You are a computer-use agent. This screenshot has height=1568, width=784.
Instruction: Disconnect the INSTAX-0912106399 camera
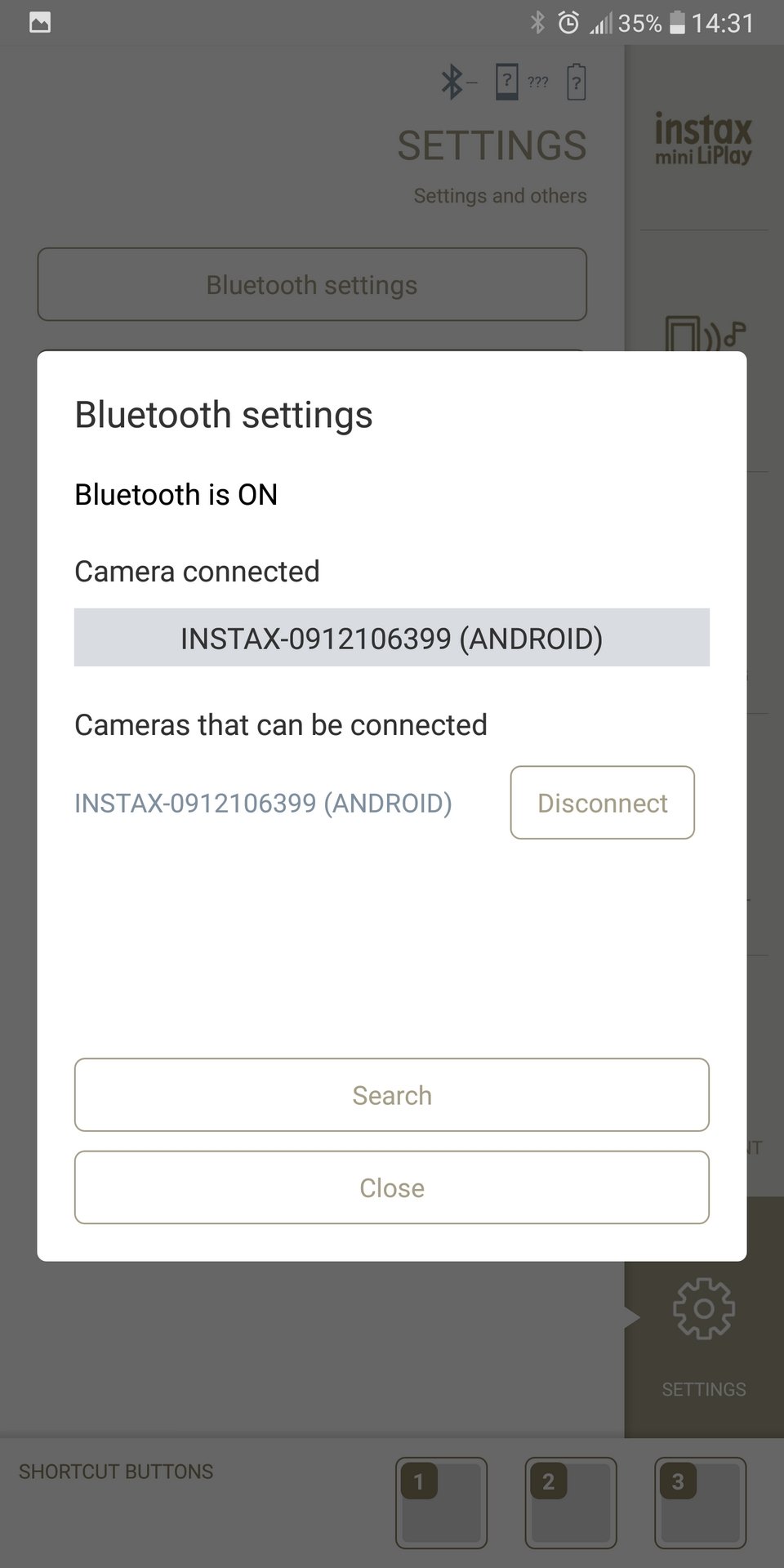[603, 803]
